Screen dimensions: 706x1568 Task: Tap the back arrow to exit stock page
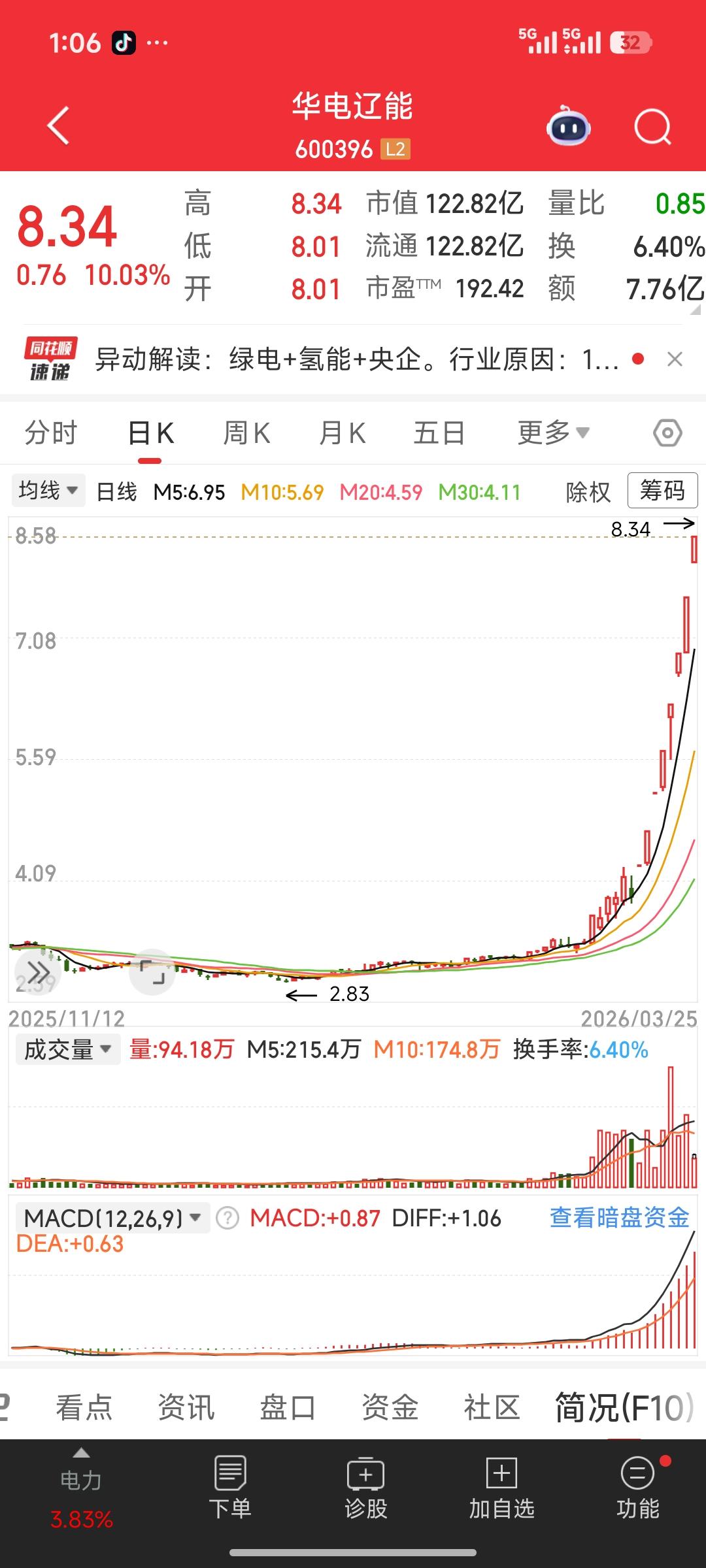pos(58,125)
